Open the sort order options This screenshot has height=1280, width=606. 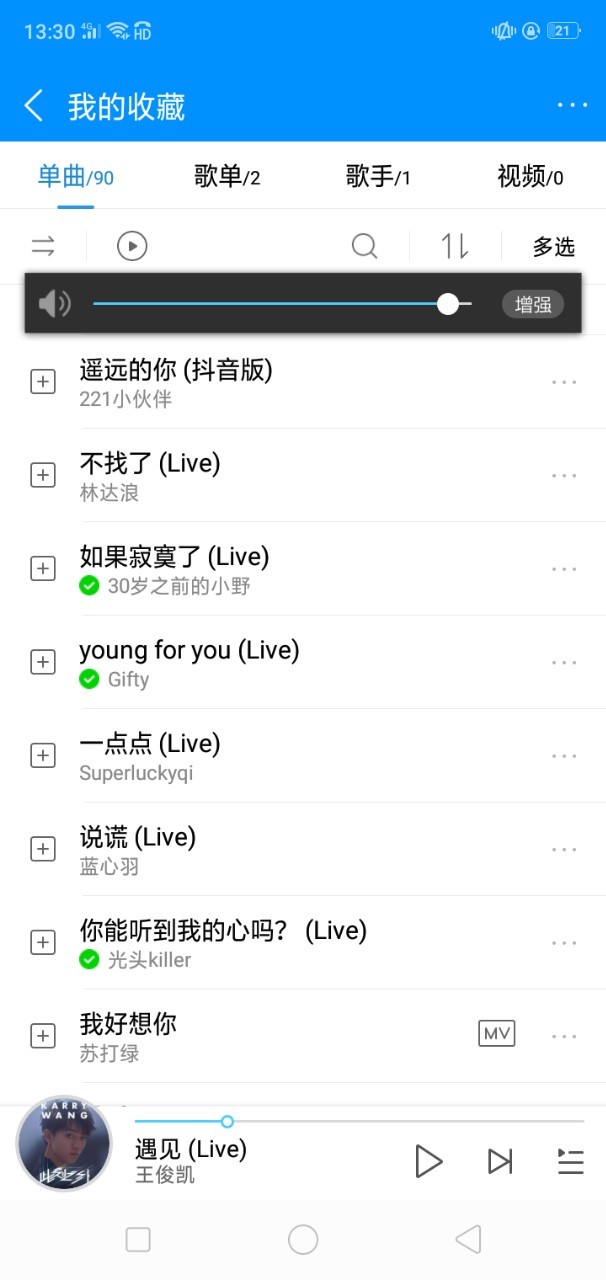(x=455, y=246)
